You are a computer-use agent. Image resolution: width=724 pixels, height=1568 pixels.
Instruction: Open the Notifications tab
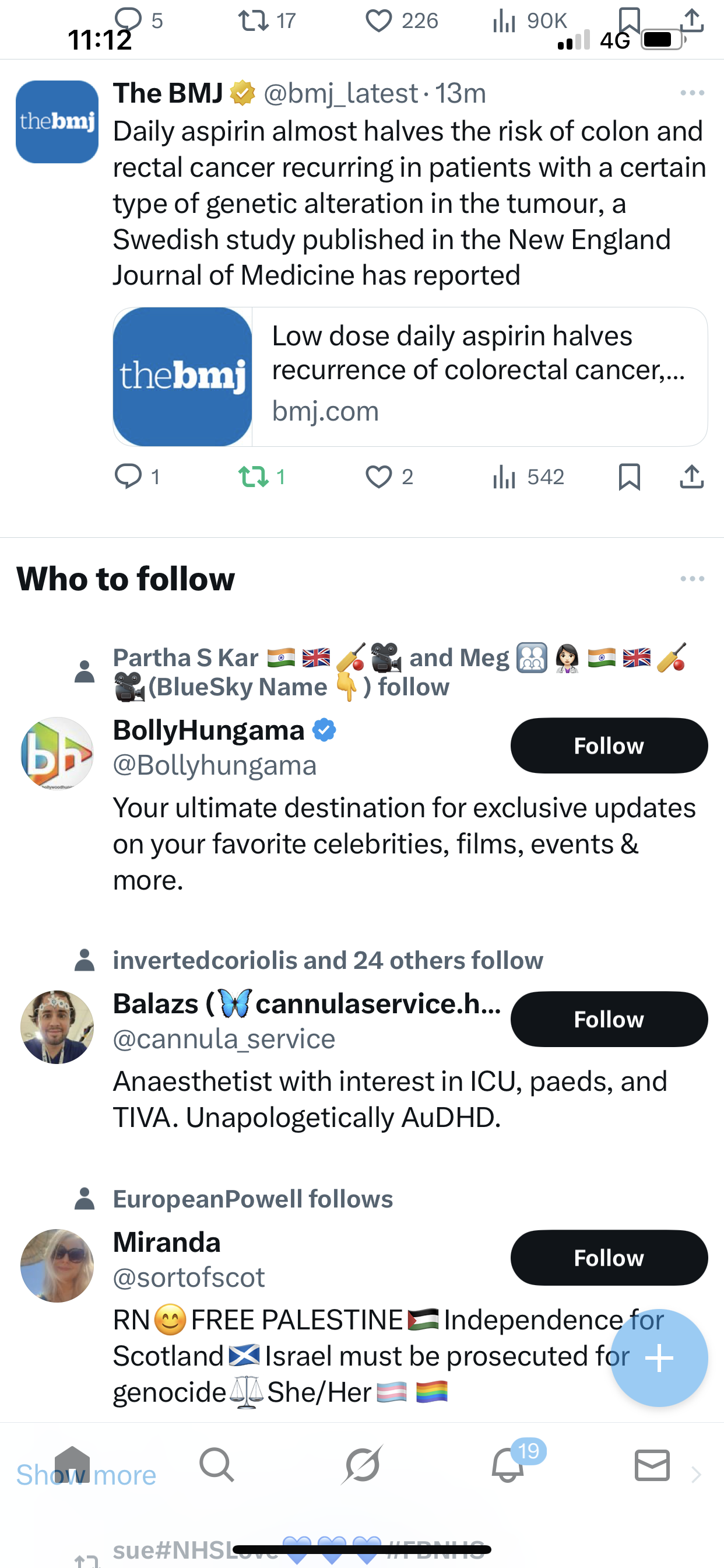click(x=507, y=1464)
